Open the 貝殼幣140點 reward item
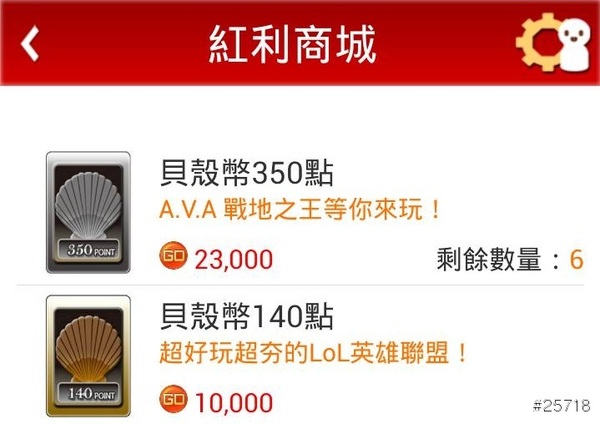Screen dimensions: 600x424 300,357
